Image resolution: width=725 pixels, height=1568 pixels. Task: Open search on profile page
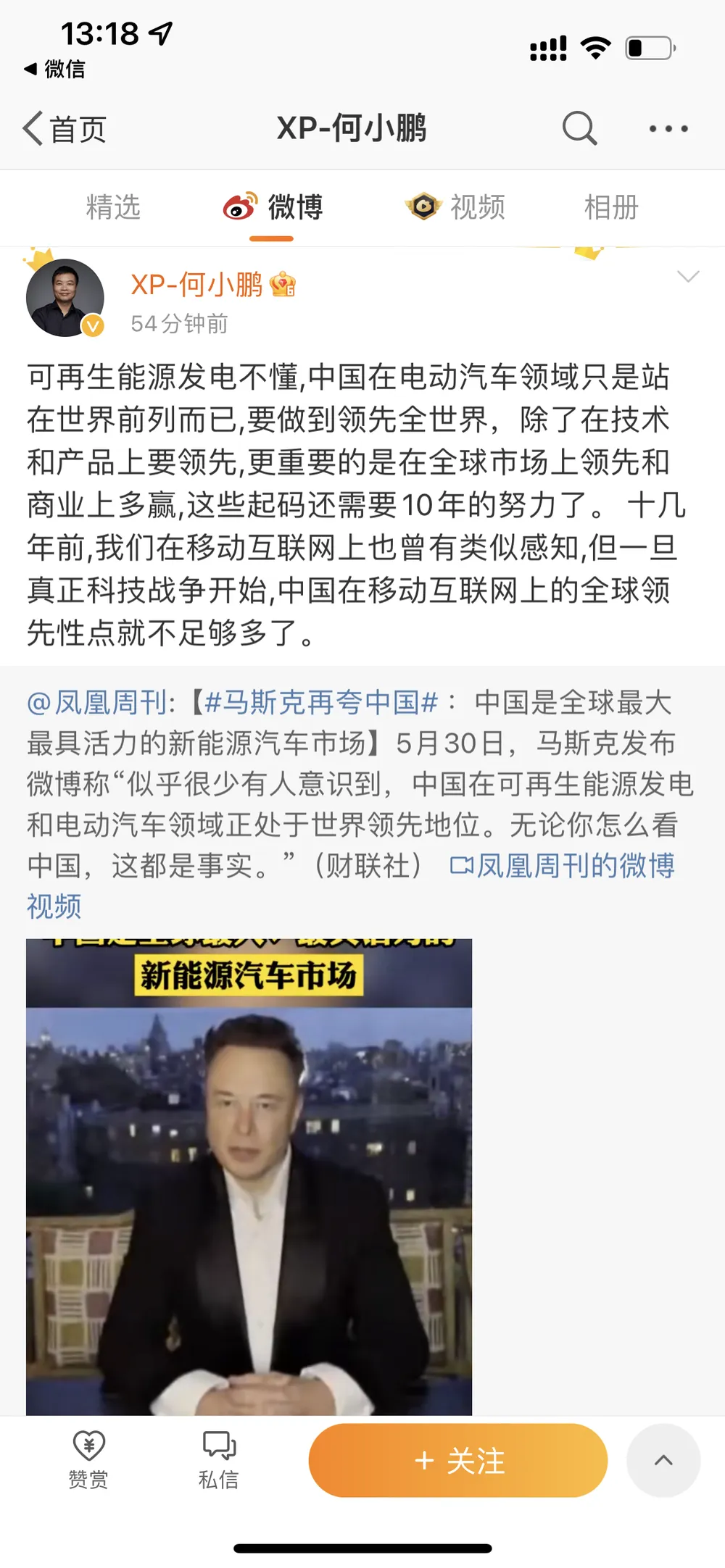[579, 129]
